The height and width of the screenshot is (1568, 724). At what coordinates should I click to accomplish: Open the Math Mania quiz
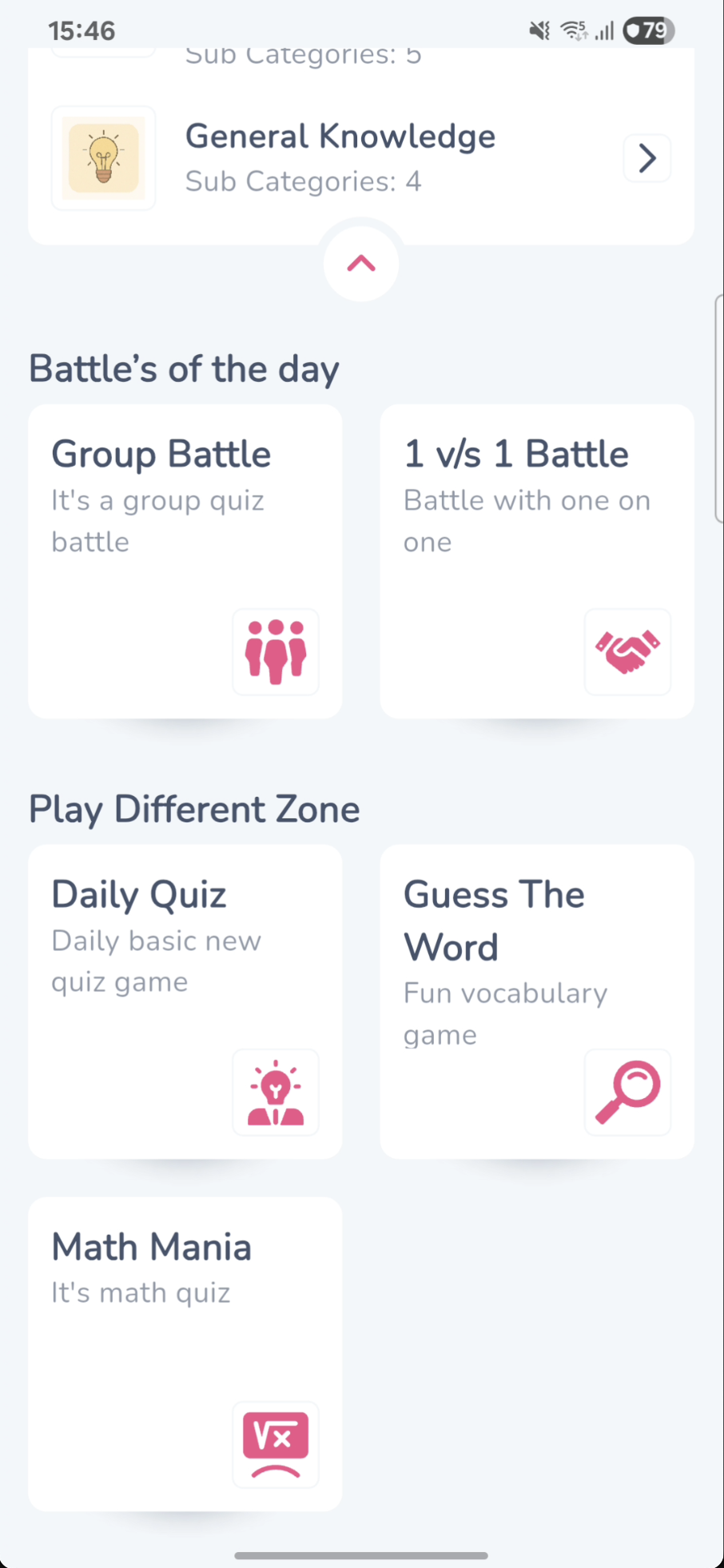pyautogui.click(x=185, y=1353)
